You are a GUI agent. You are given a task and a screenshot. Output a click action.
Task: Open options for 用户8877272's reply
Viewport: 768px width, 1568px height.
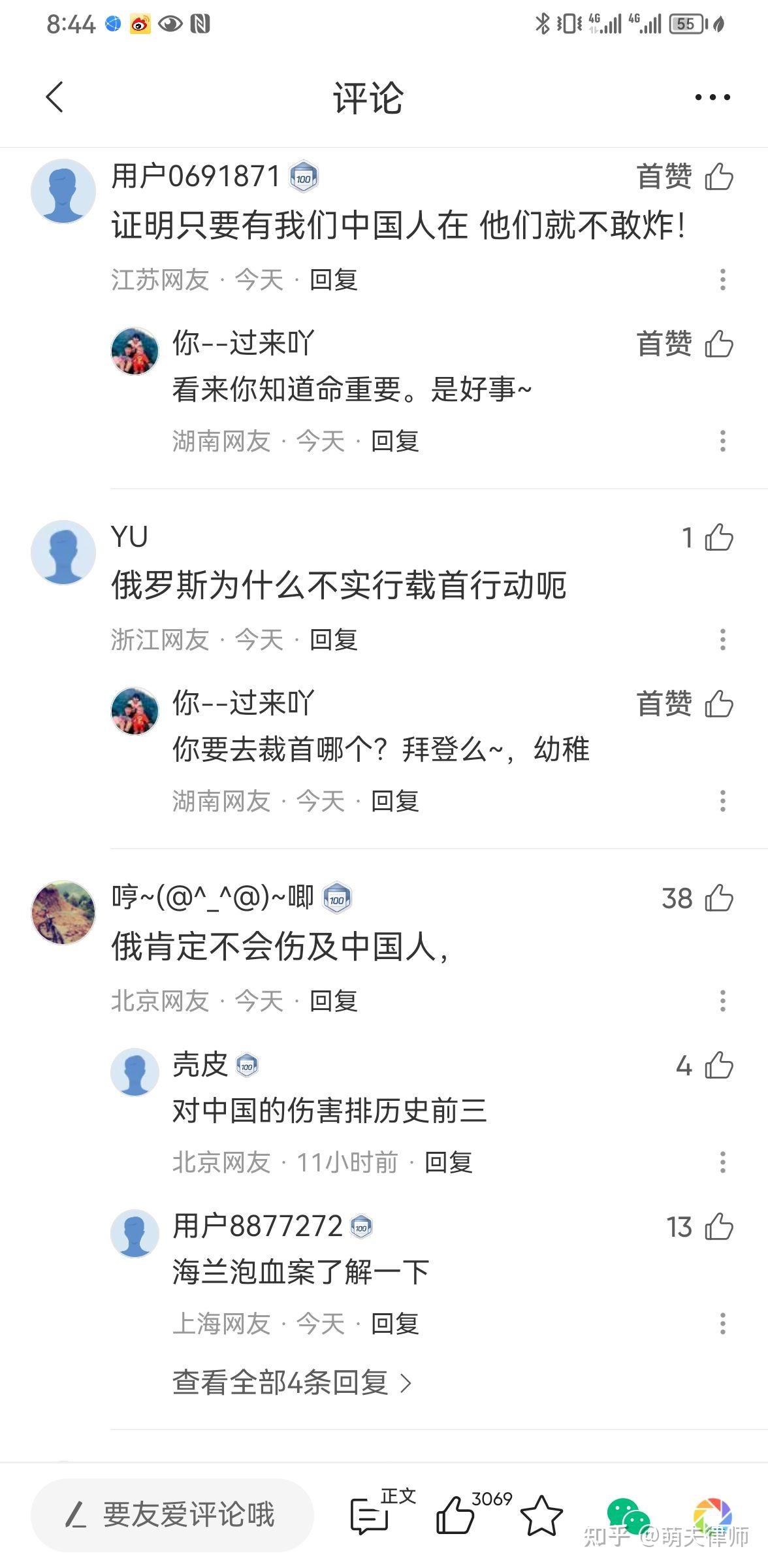722,1324
